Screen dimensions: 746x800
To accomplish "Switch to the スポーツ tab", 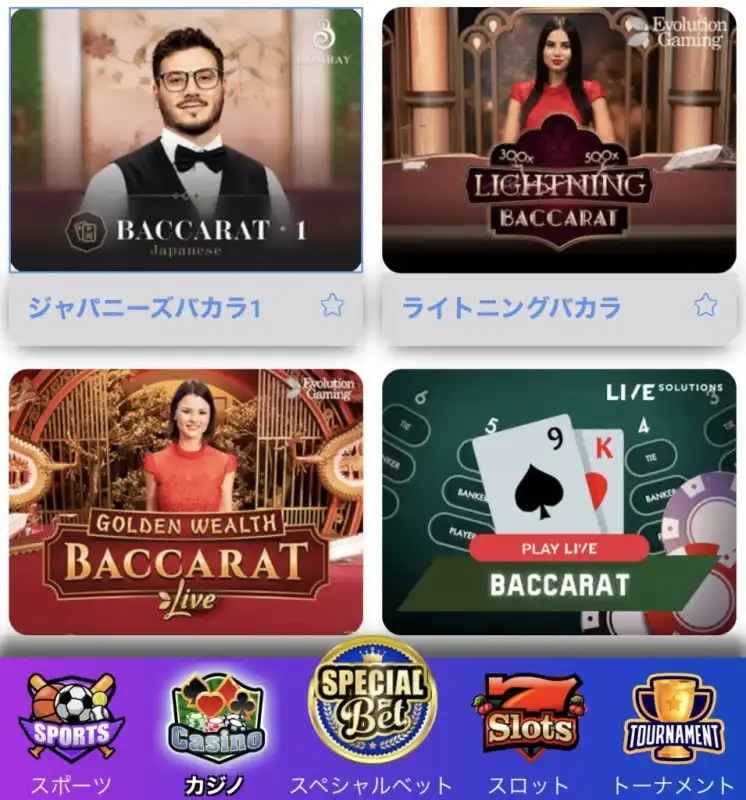I will [x=70, y=735].
